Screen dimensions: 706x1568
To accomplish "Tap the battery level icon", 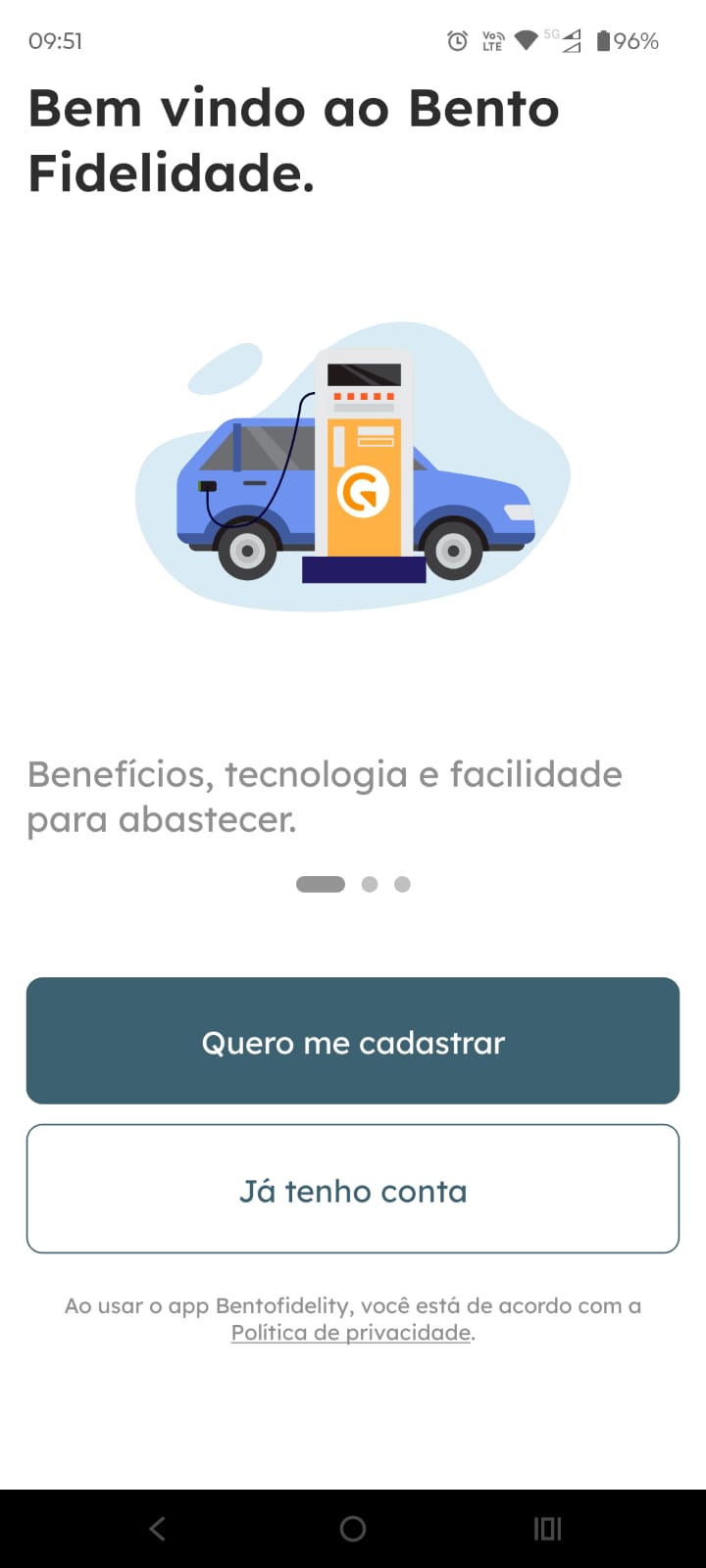I will (x=605, y=41).
